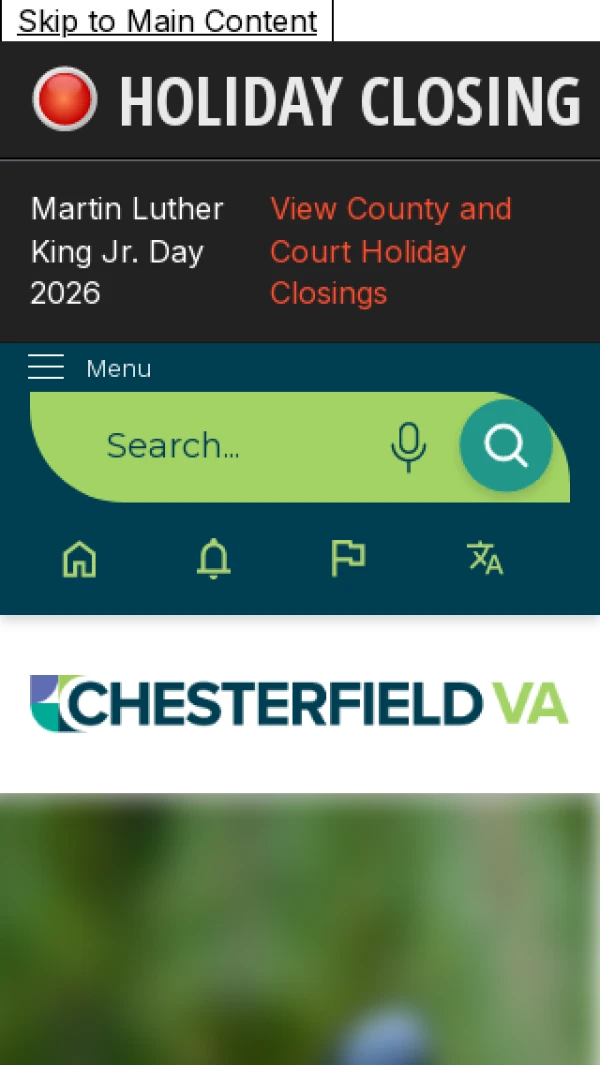Open the notifications bell
The width and height of the screenshot is (600, 1065).
[x=213, y=559]
